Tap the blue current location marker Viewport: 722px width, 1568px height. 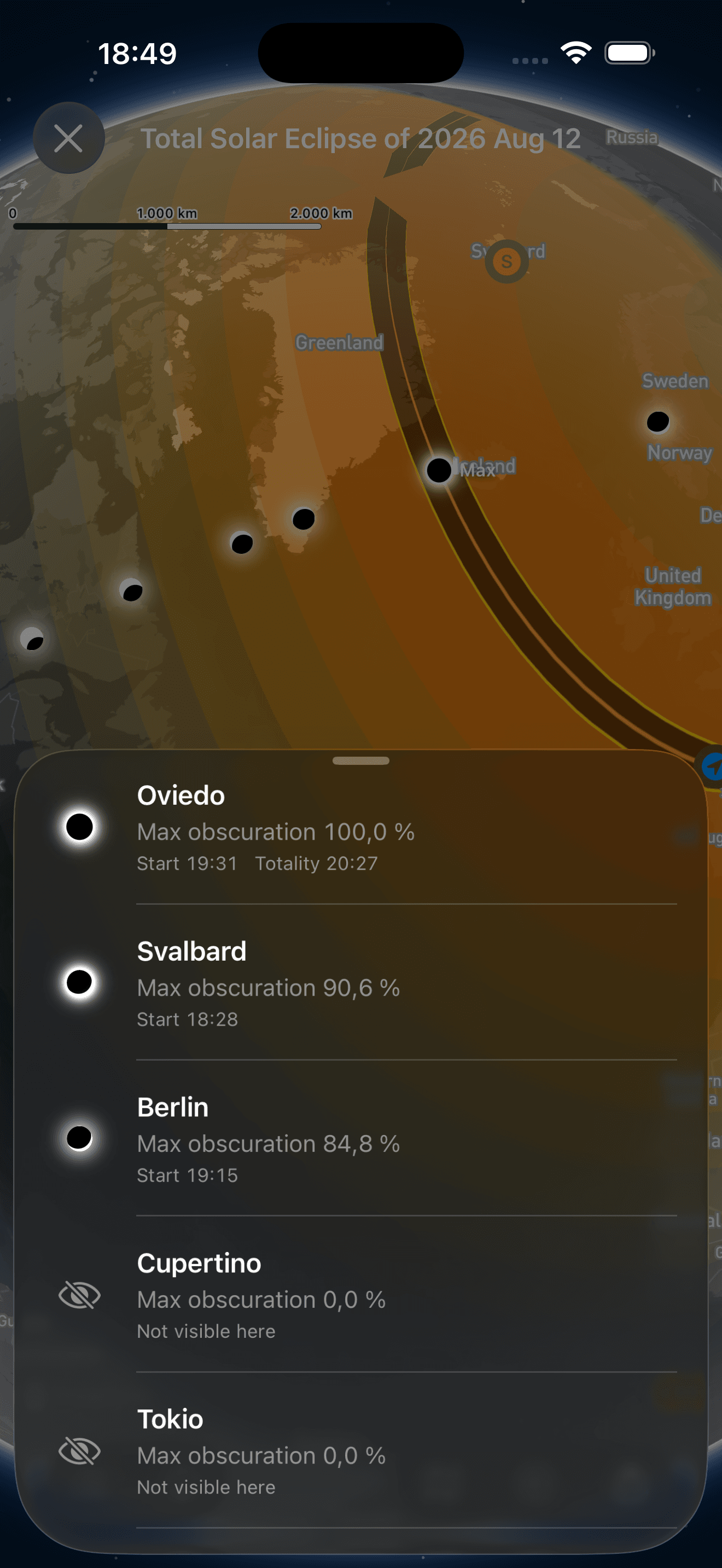pos(711,766)
